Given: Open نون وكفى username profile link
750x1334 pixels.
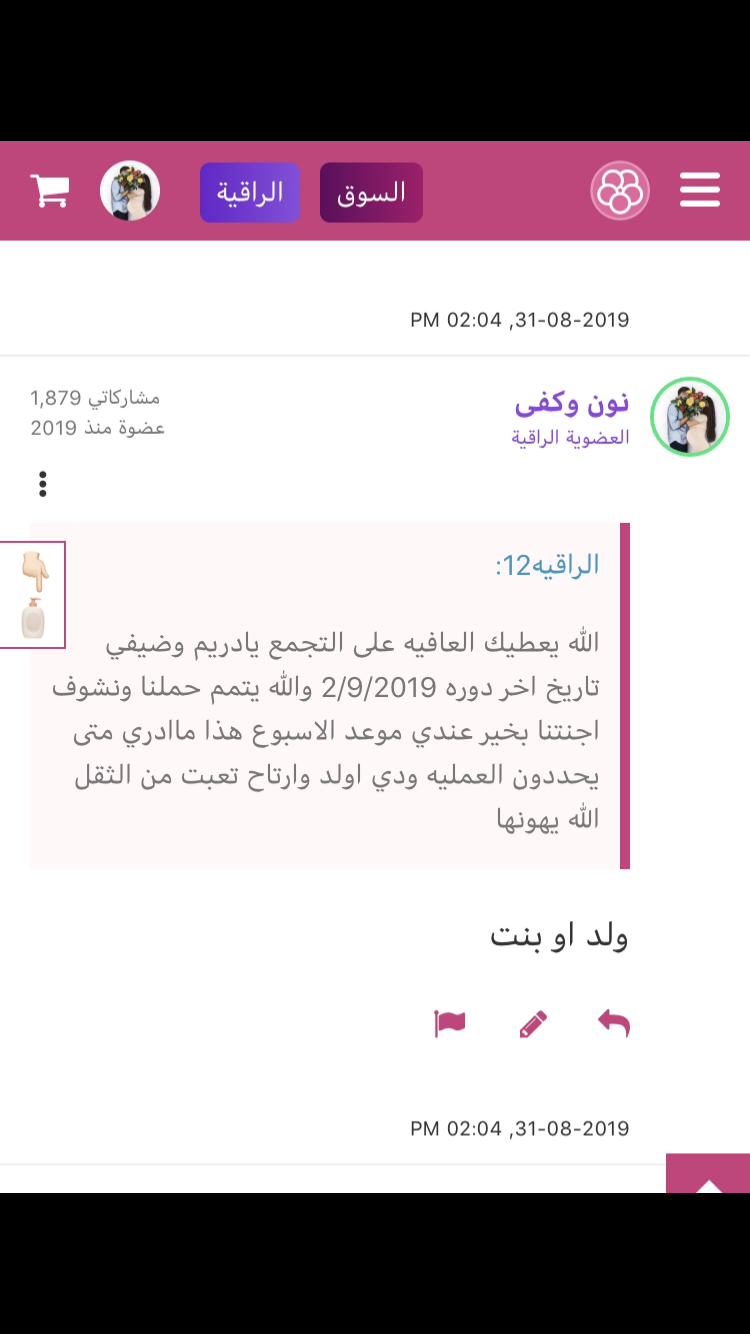Looking at the screenshot, I should [x=571, y=404].
